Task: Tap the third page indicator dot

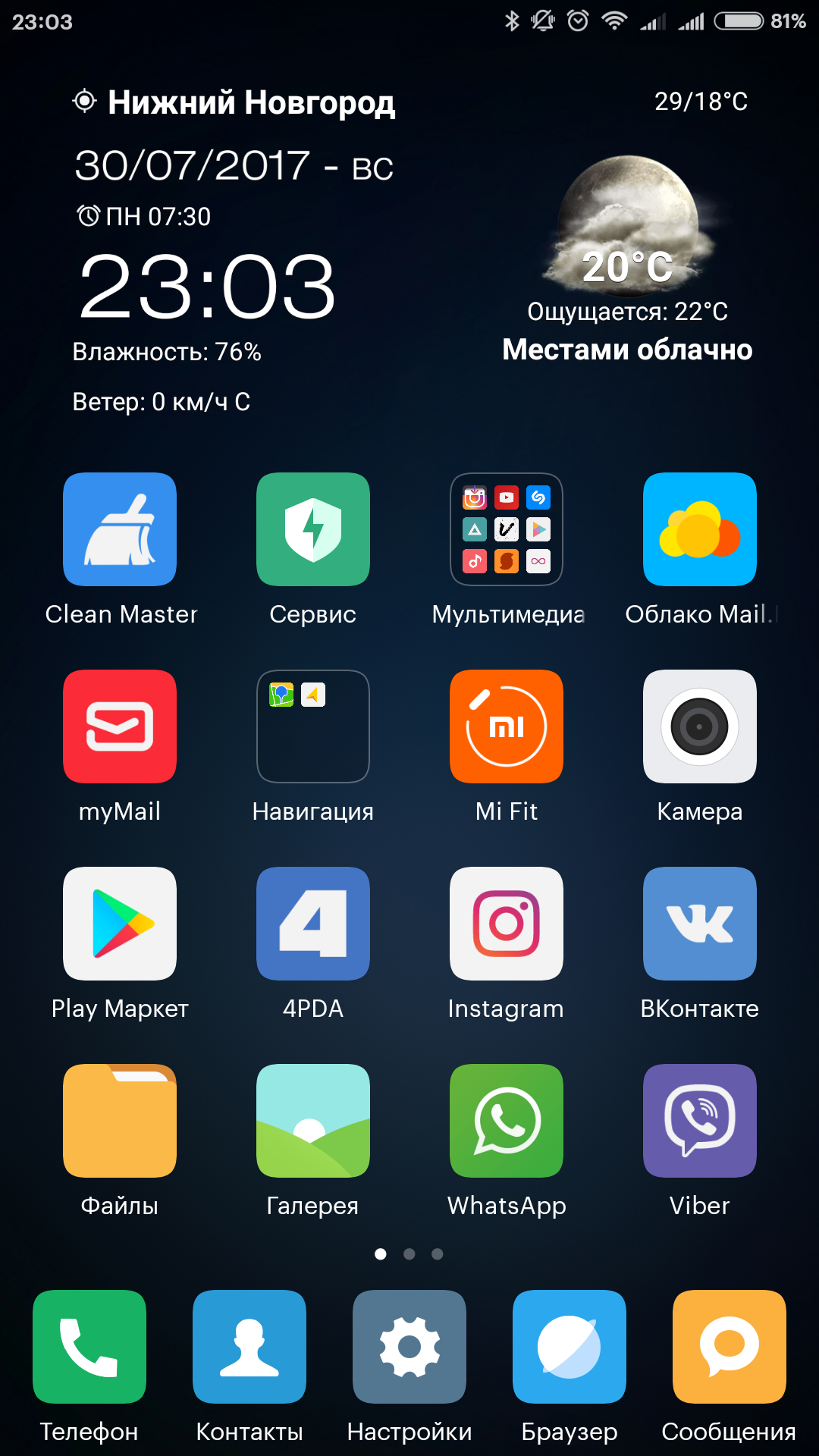Action: [x=438, y=1254]
